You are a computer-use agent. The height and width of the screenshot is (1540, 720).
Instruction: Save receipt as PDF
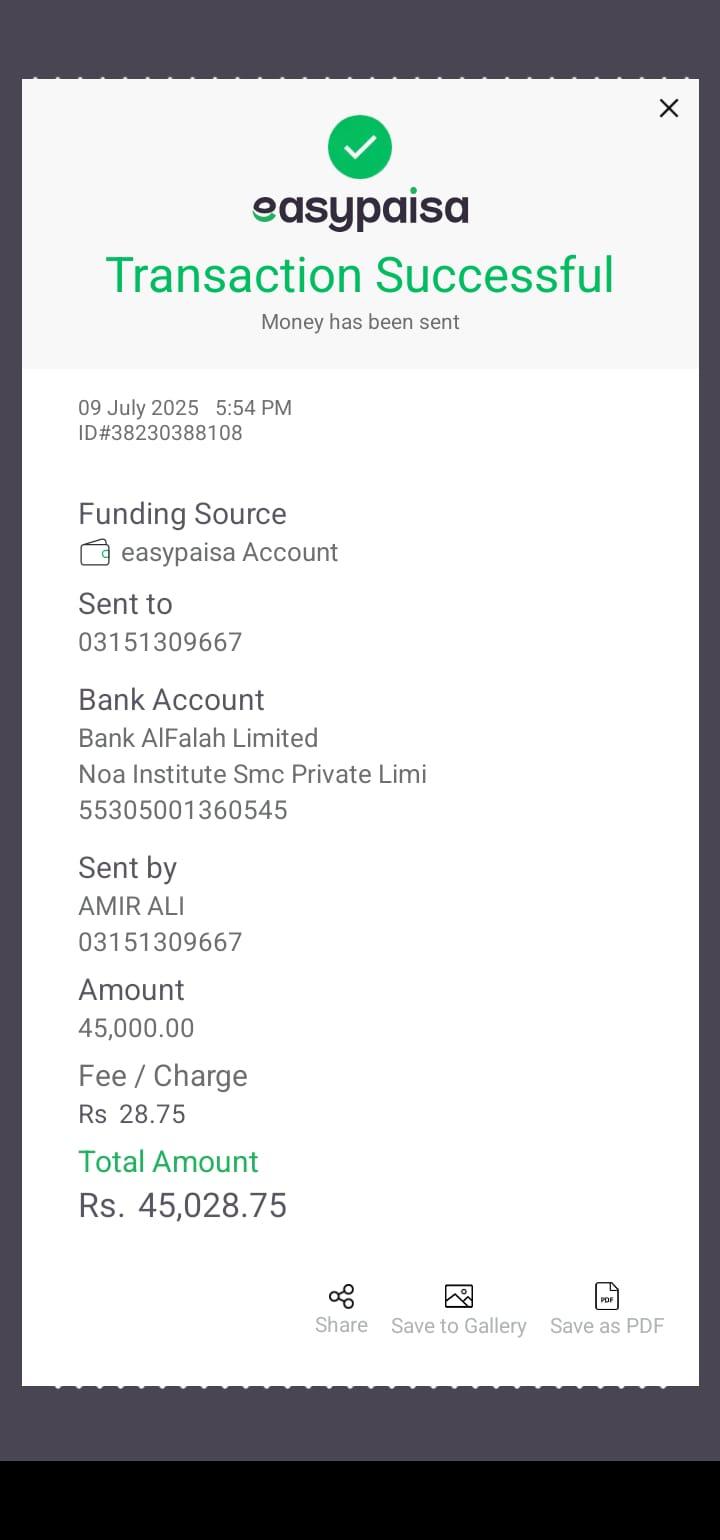(607, 1309)
